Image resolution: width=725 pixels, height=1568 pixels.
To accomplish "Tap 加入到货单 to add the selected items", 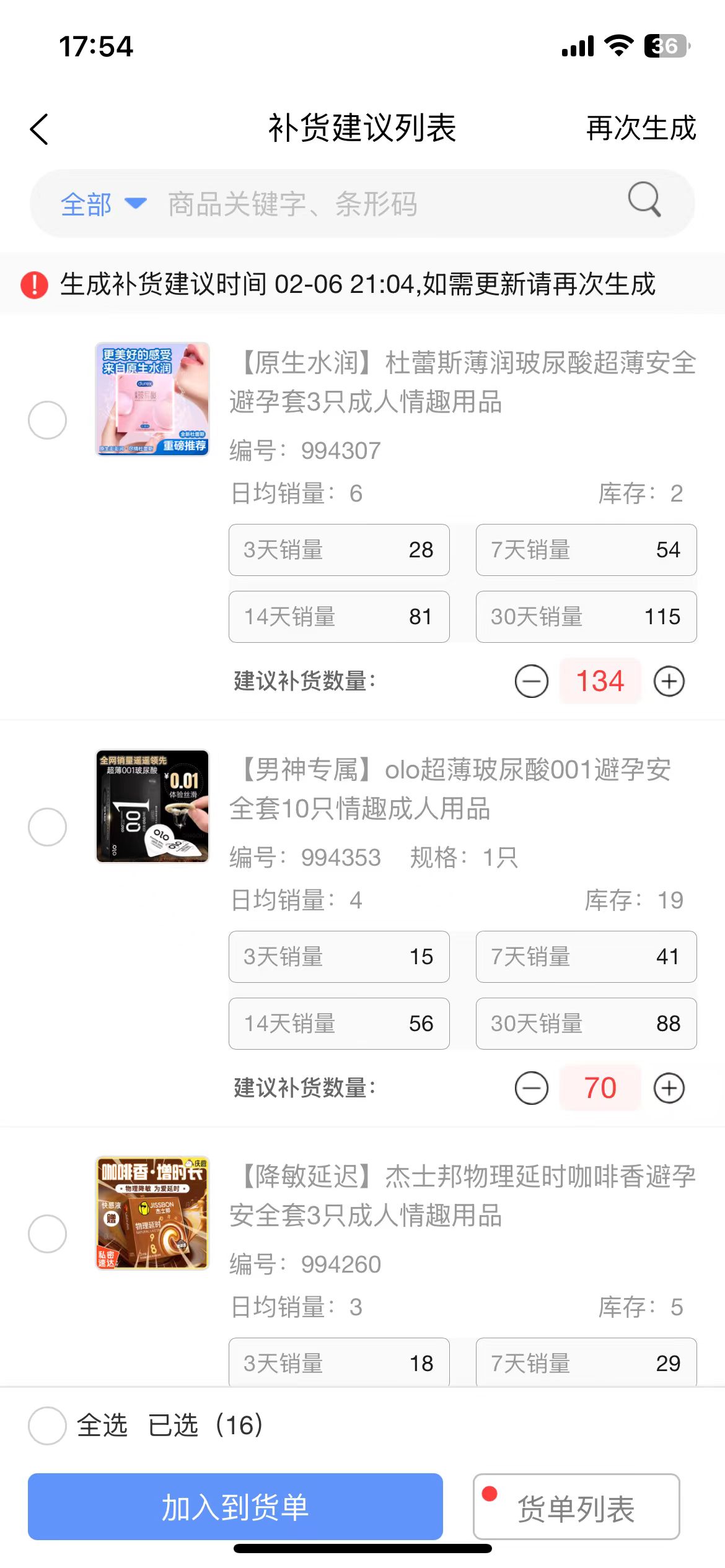I will 235,1507.
